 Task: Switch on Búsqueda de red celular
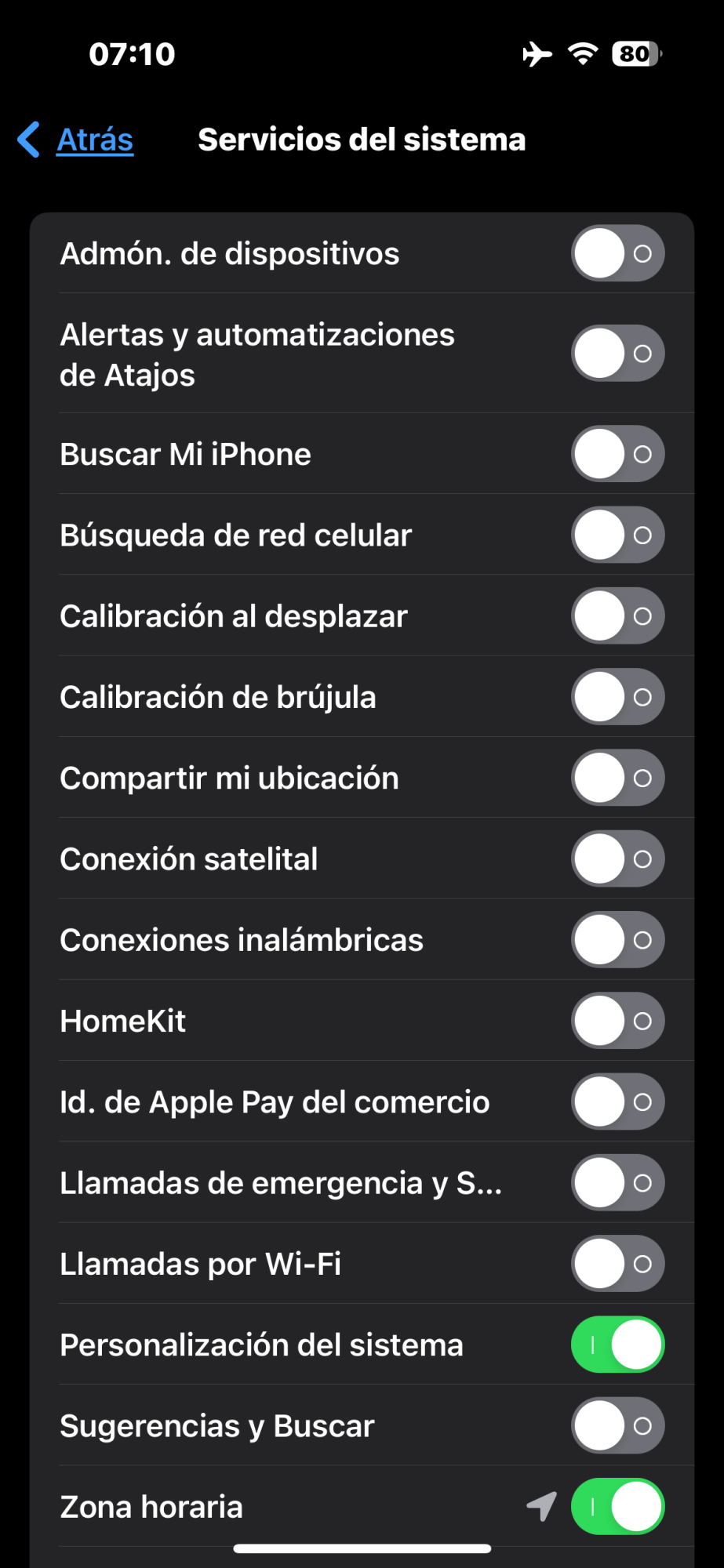pos(617,535)
